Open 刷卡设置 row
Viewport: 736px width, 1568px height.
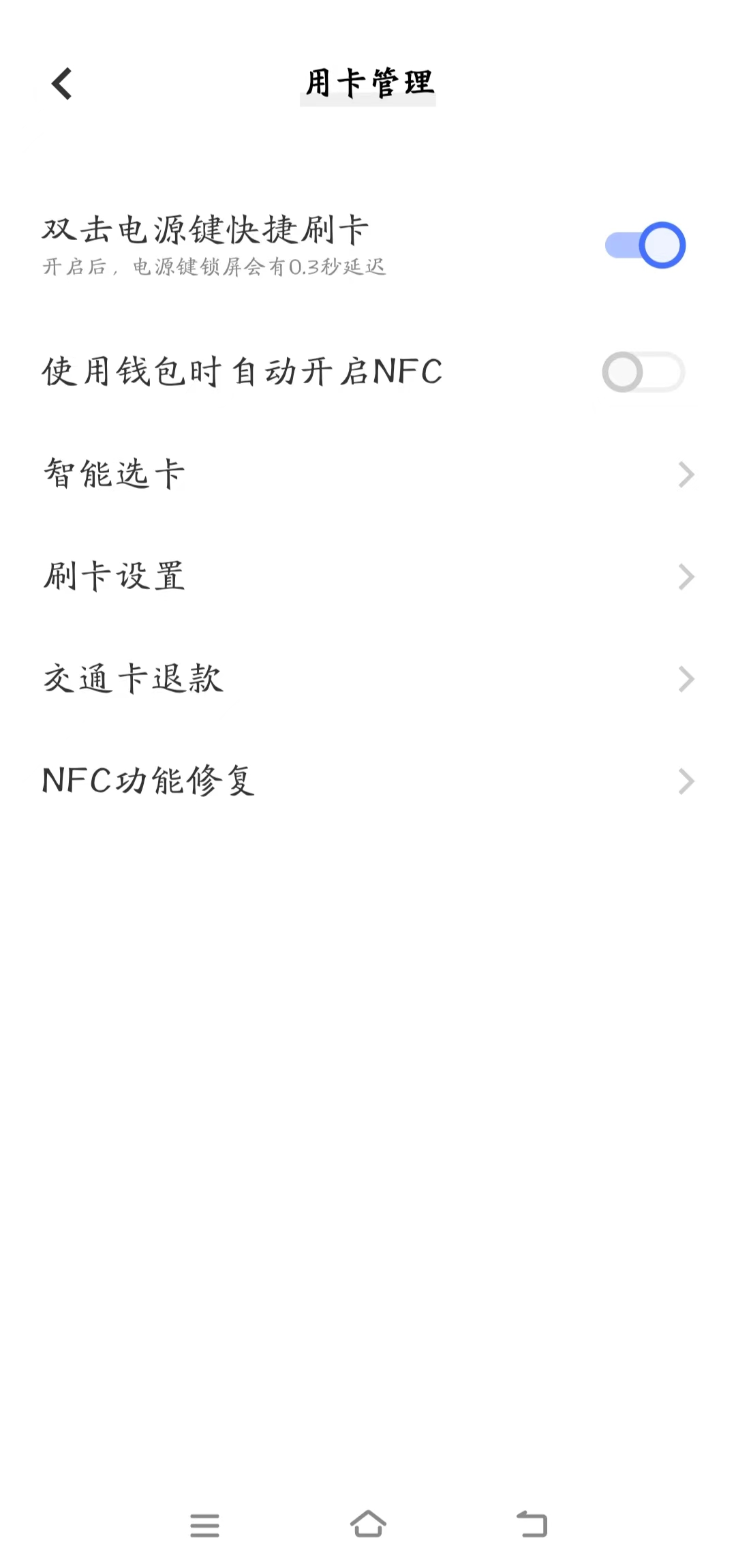368,577
